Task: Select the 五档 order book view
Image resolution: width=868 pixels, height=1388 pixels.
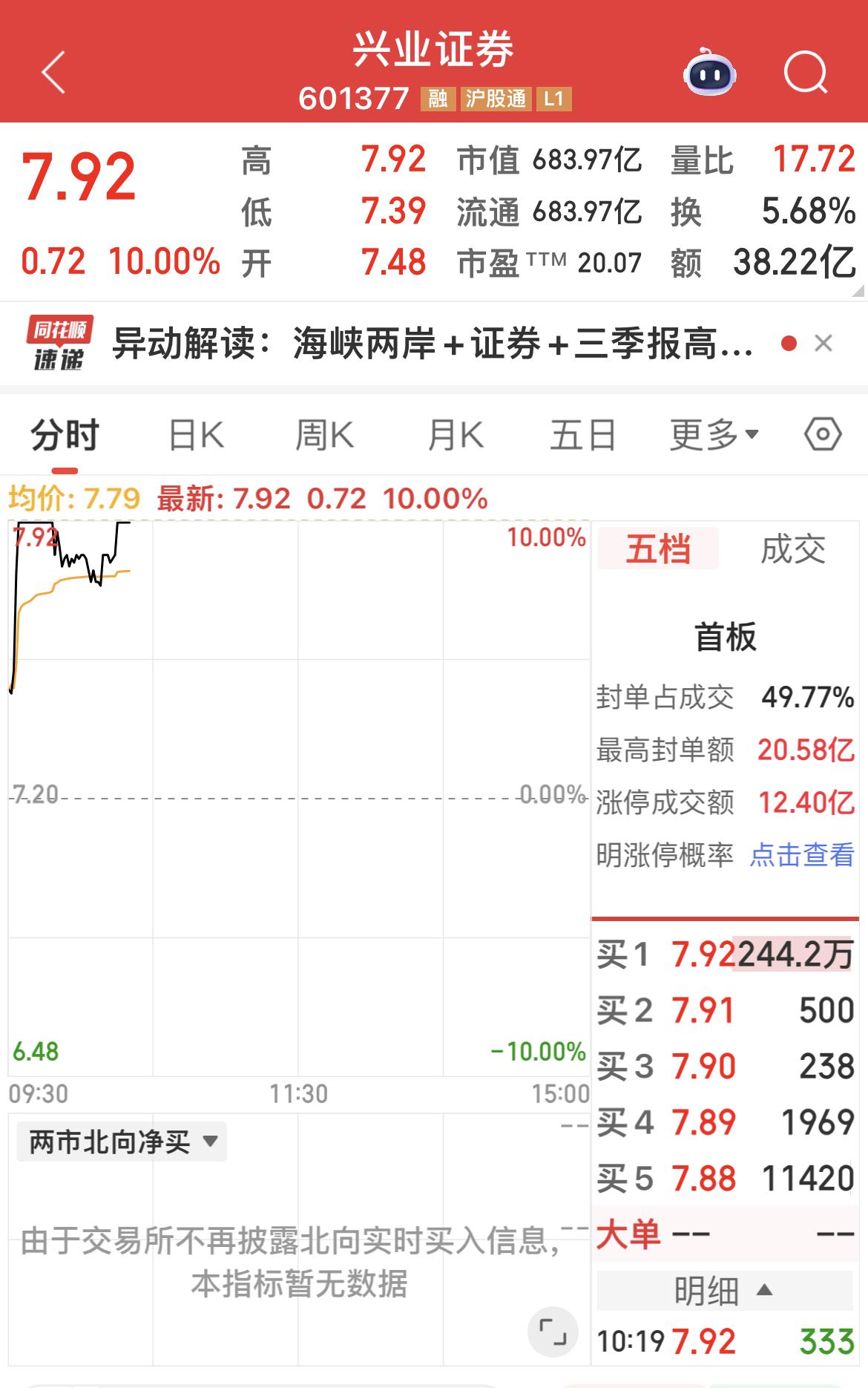Action: (x=659, y=549)
